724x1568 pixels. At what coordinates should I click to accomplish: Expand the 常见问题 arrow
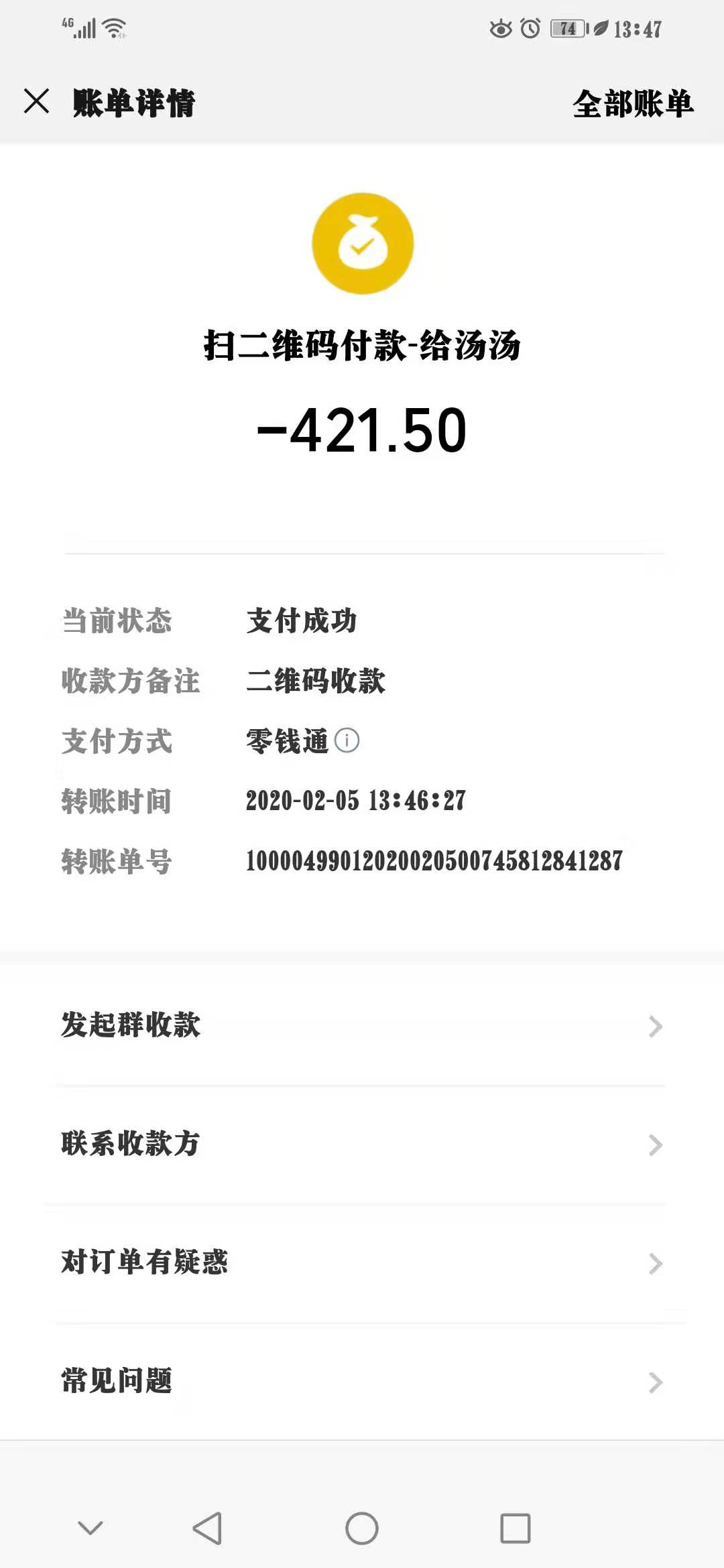pos(654,1382)
